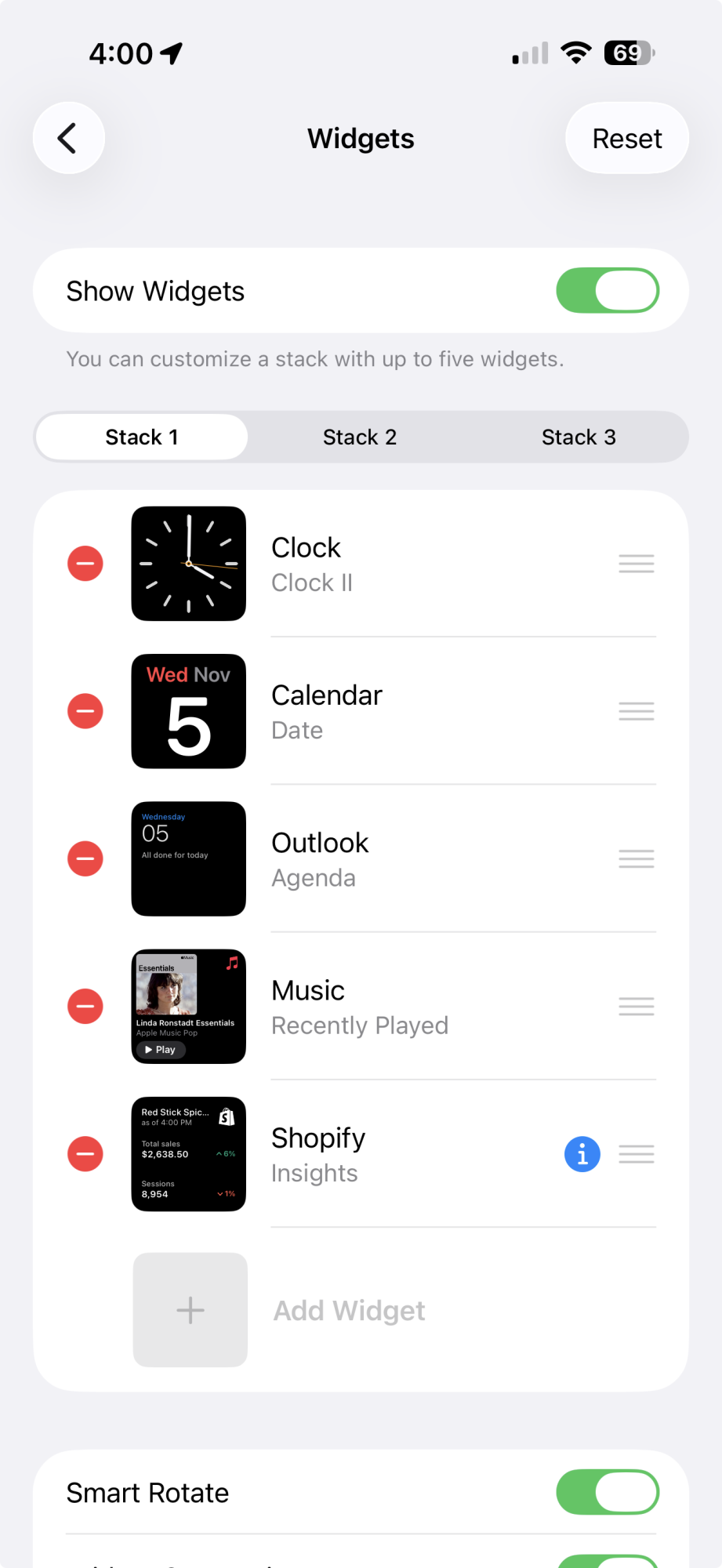Remove the Music Recently Played widget

point(85,1007)
